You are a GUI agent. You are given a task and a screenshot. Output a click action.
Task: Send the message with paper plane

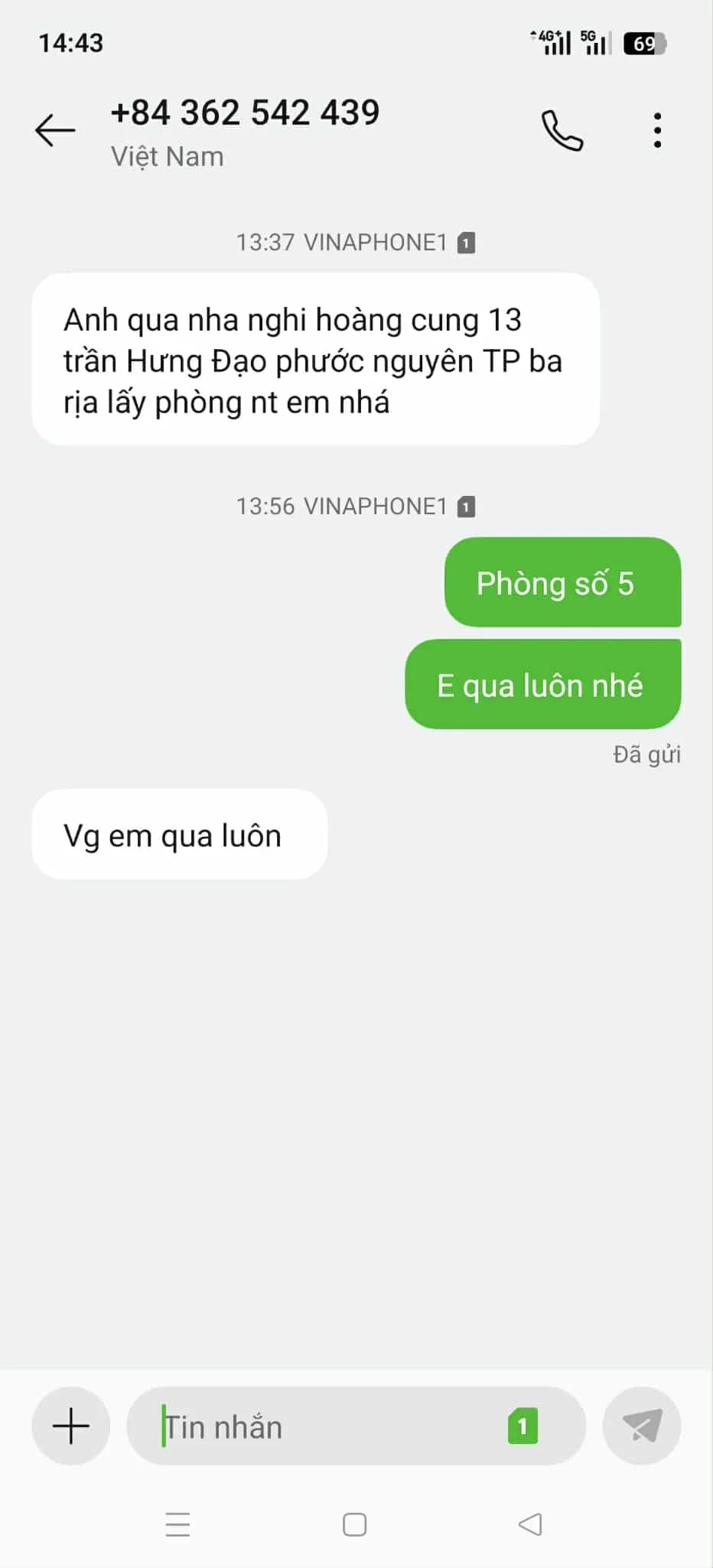coord(641,1426)
